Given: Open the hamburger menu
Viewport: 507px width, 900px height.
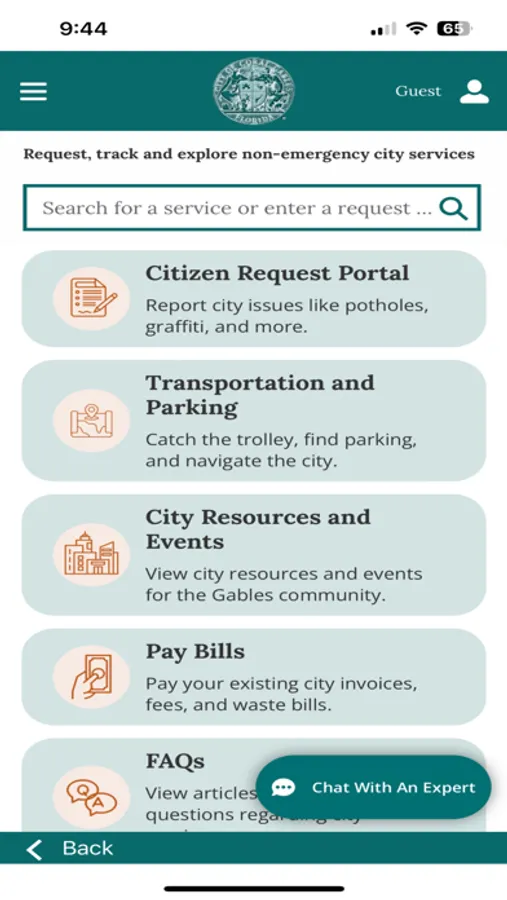Looking at the screenshot, I should 33,91.
